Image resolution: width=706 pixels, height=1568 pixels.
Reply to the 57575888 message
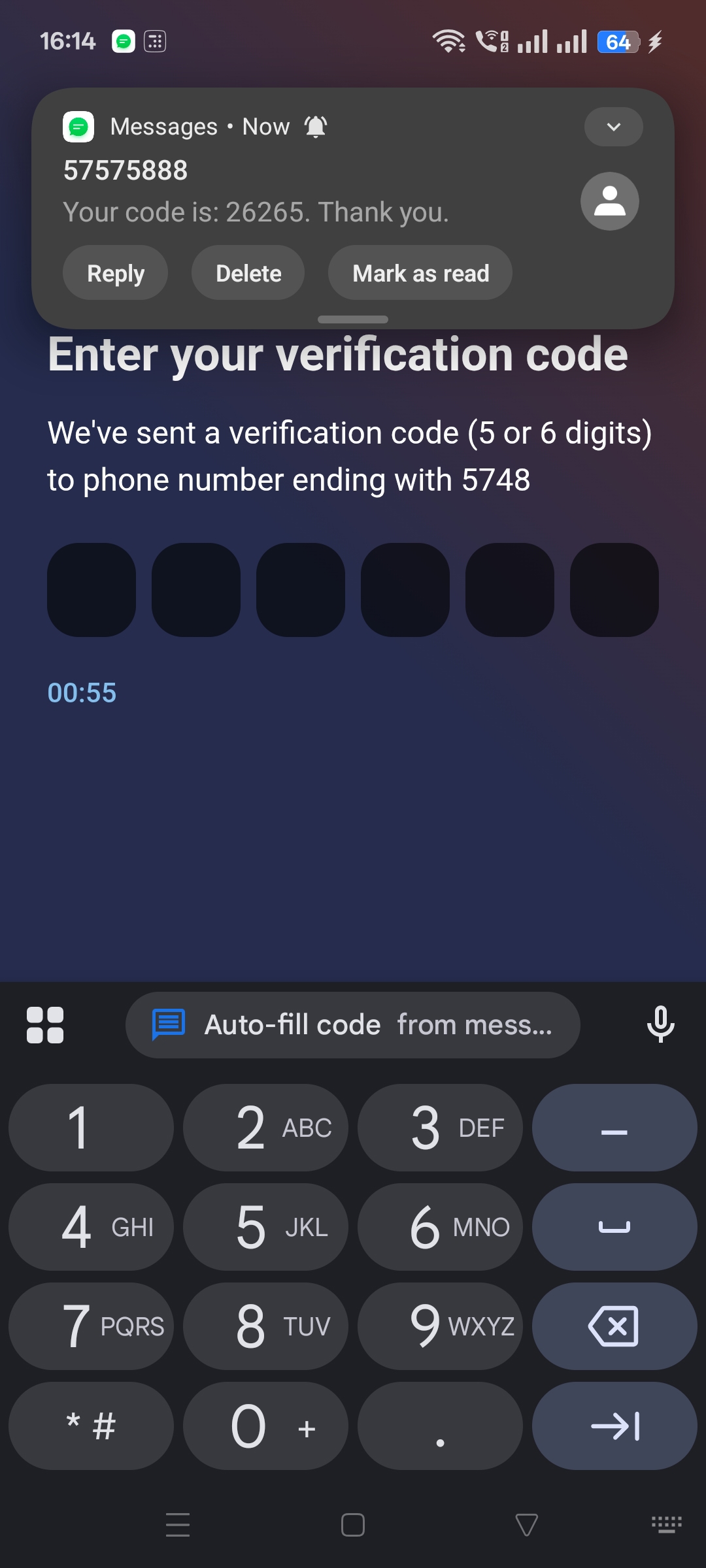116,273
